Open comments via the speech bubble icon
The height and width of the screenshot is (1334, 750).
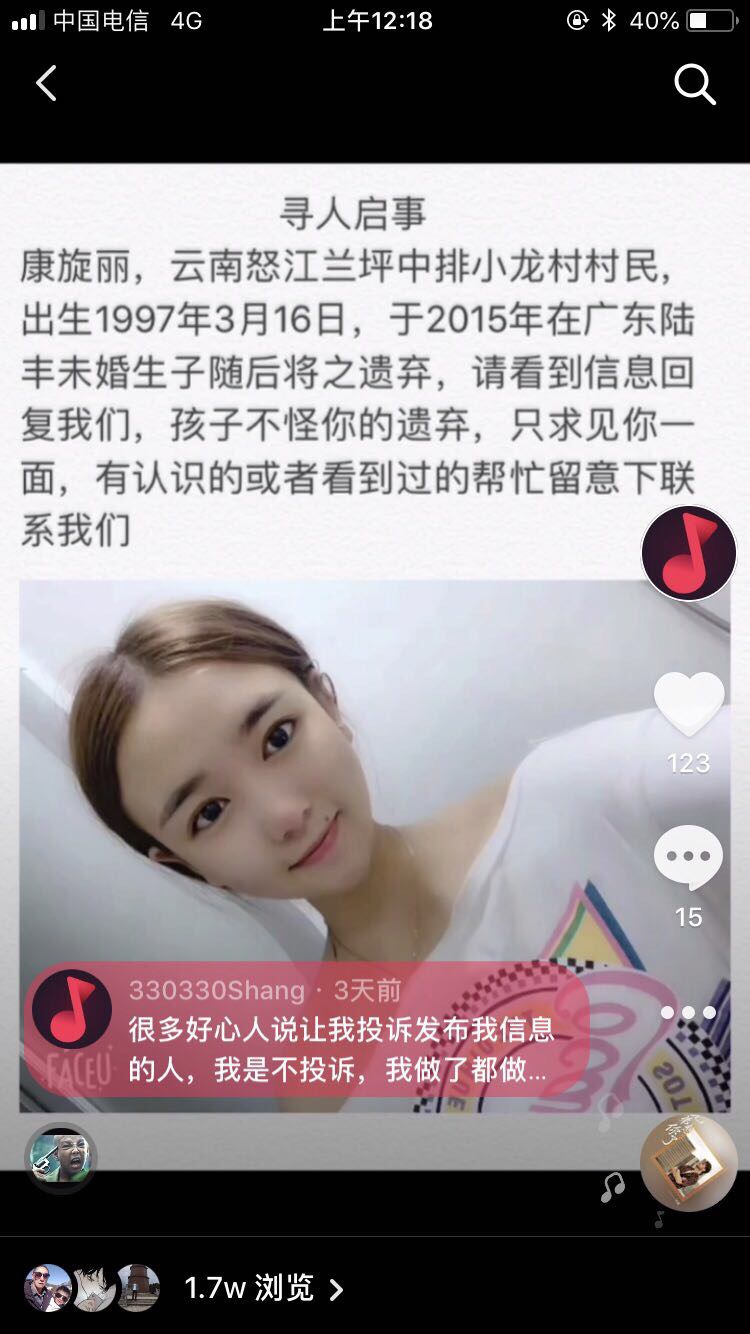pyautogui.click(x=686, y=855)
